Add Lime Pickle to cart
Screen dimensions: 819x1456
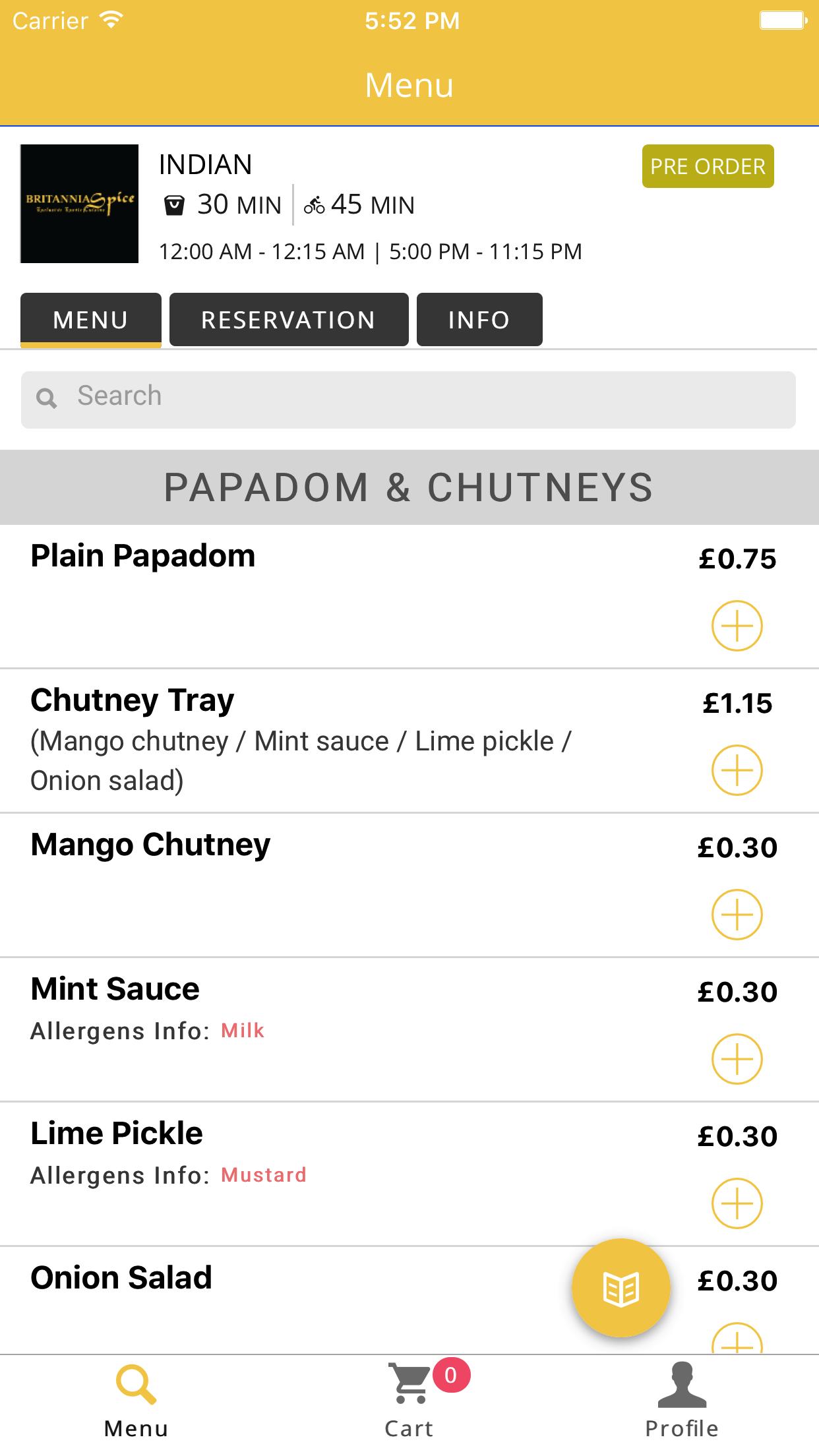pyautogui.click(x=737, y=1203)
